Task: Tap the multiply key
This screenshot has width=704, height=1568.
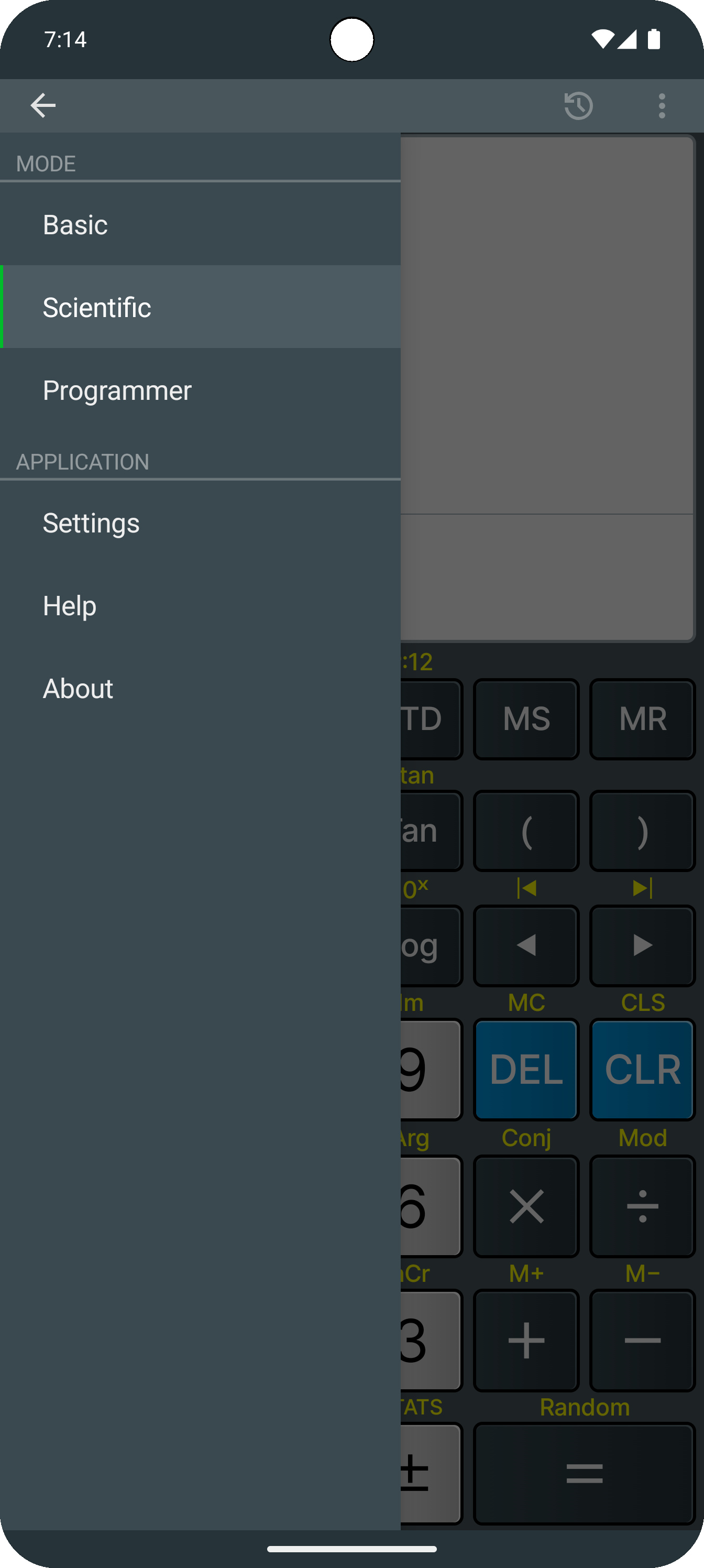Action: coord(526,1206)
